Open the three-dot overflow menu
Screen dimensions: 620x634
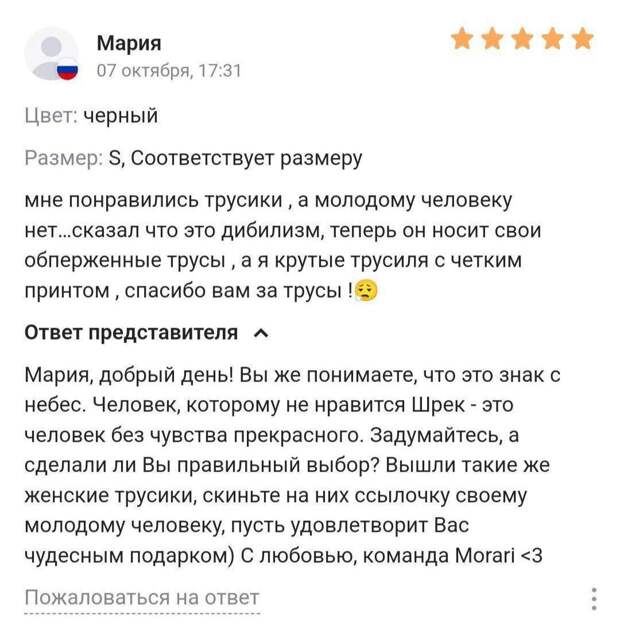(594, 599)
